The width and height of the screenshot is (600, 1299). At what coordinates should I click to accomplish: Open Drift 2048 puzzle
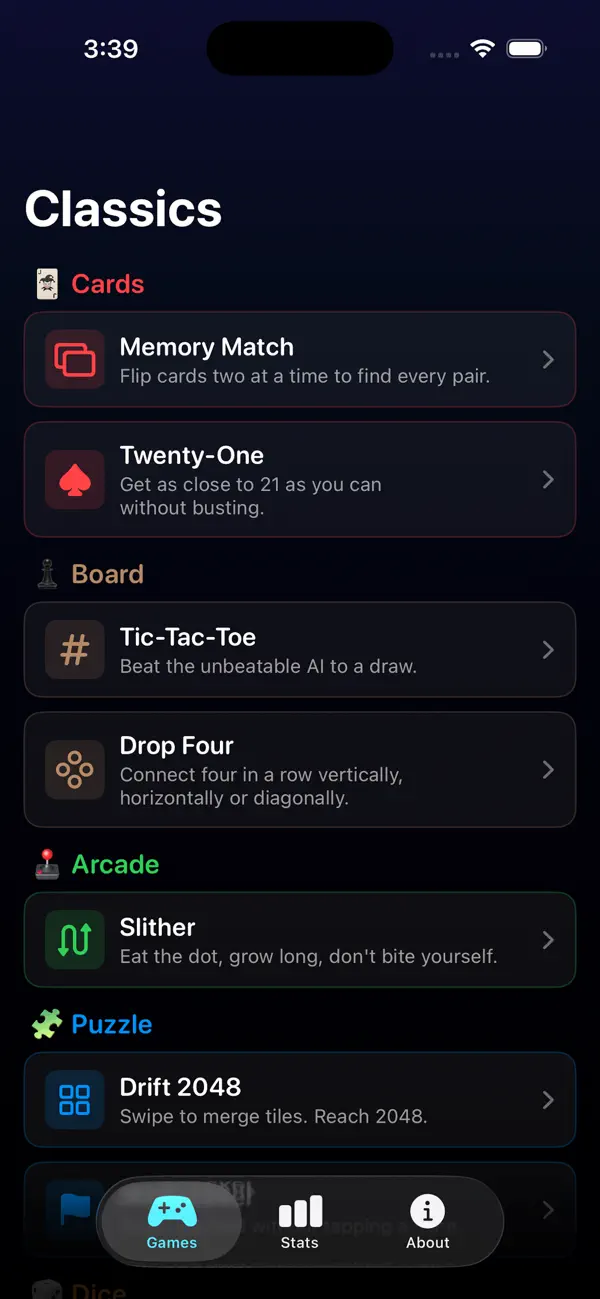tap(300, 1100)
